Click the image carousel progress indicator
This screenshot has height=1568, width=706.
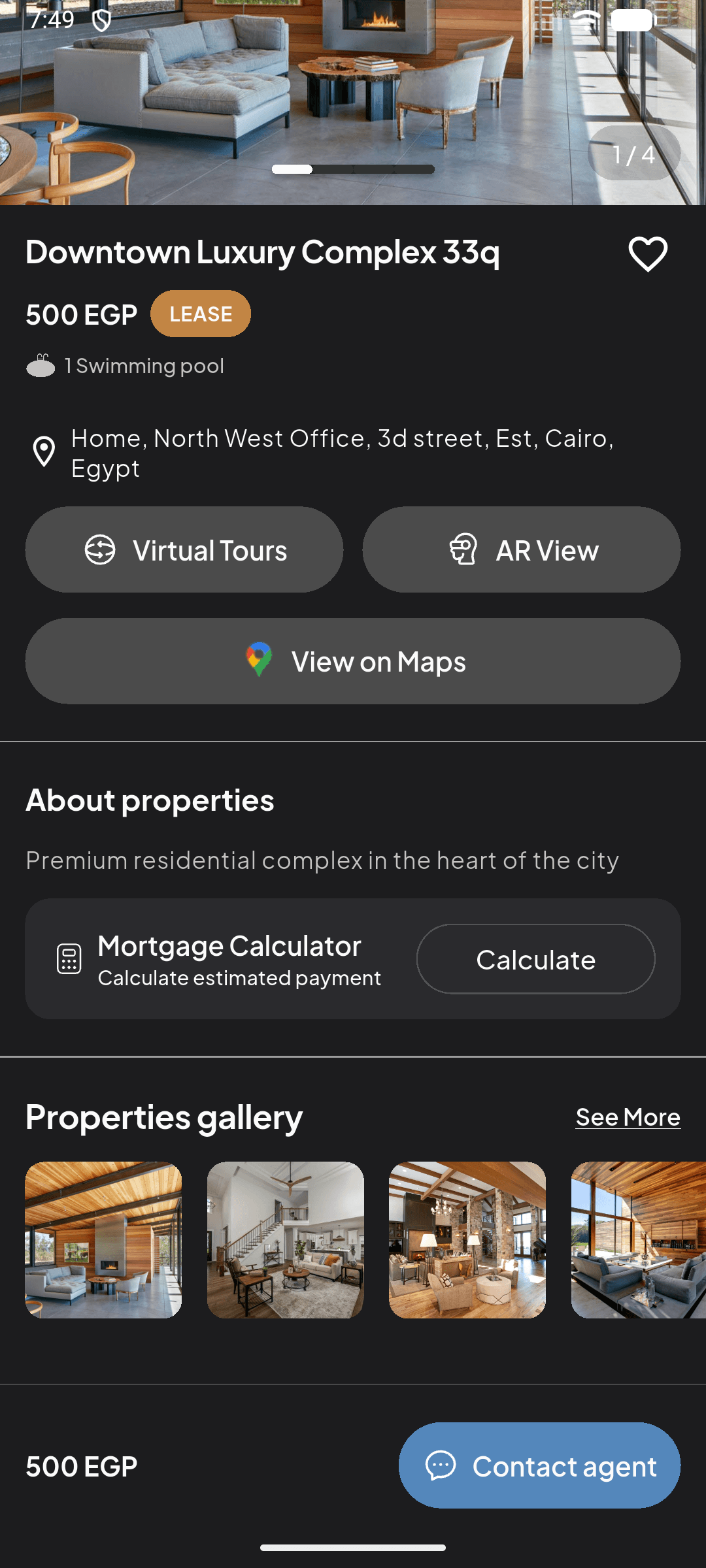point(353,169)
